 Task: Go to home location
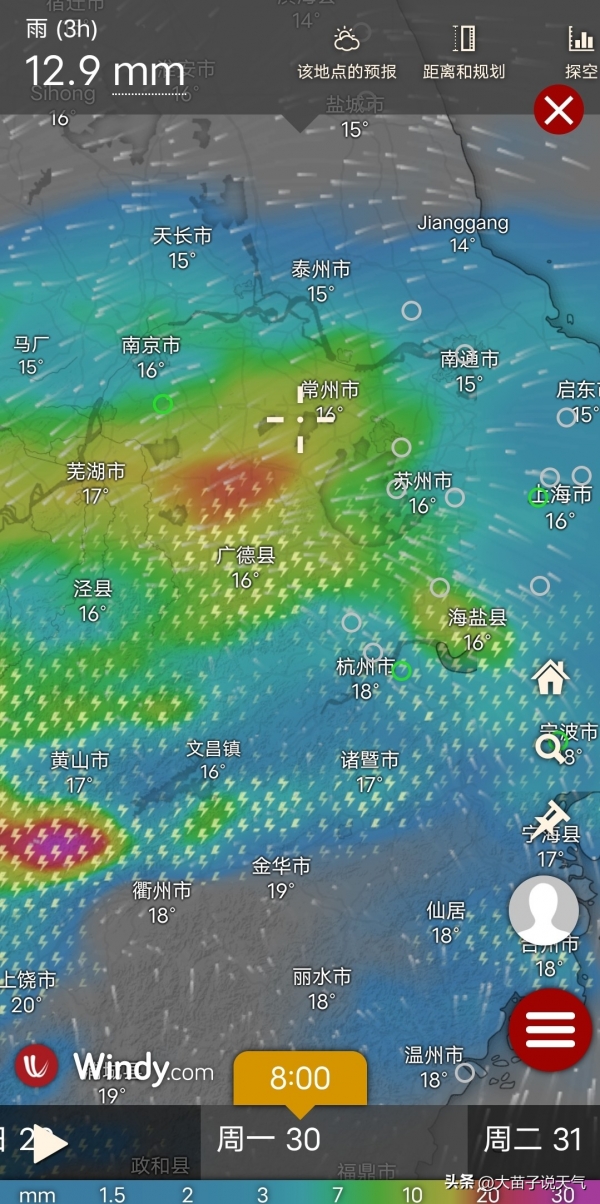(x=551, y=677)
